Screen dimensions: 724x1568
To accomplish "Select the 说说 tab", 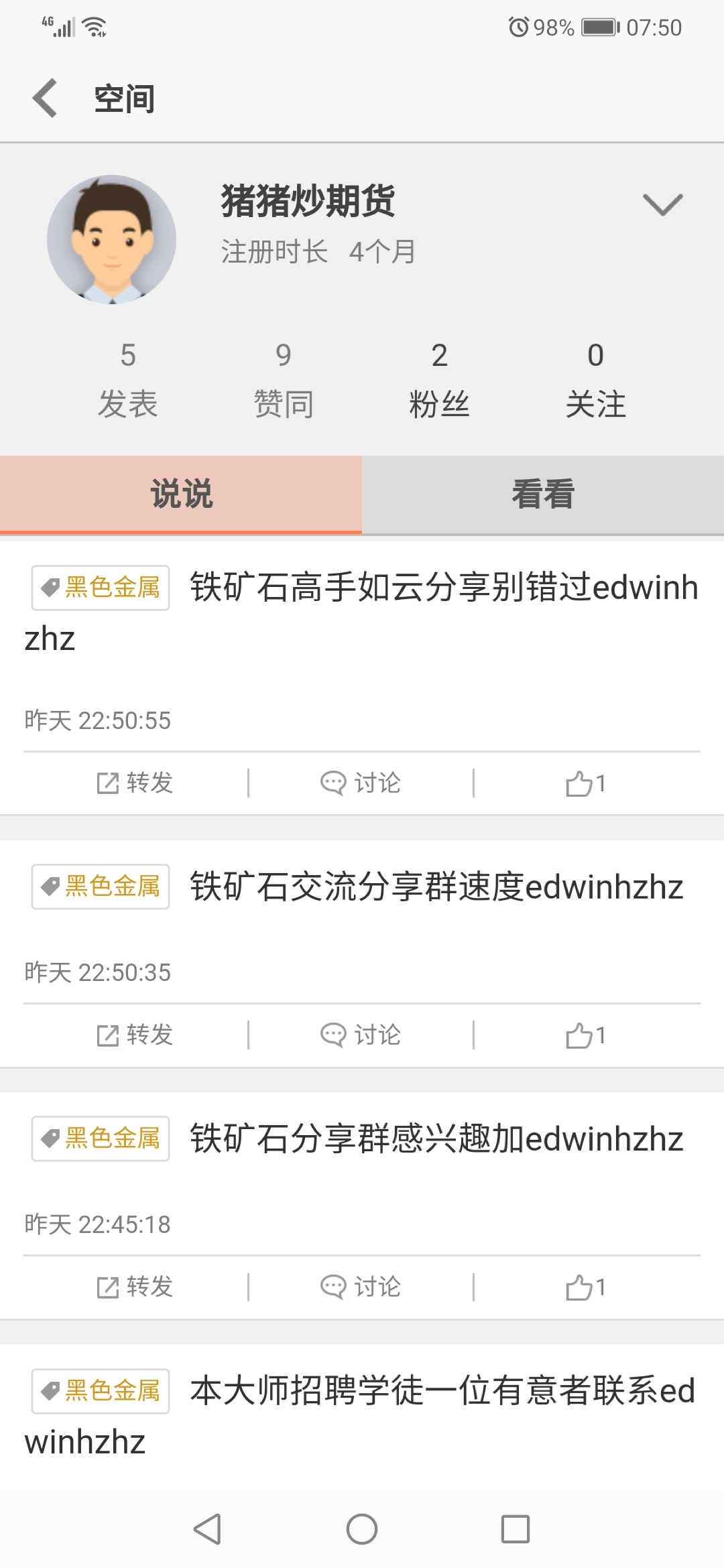I will 181,495.
